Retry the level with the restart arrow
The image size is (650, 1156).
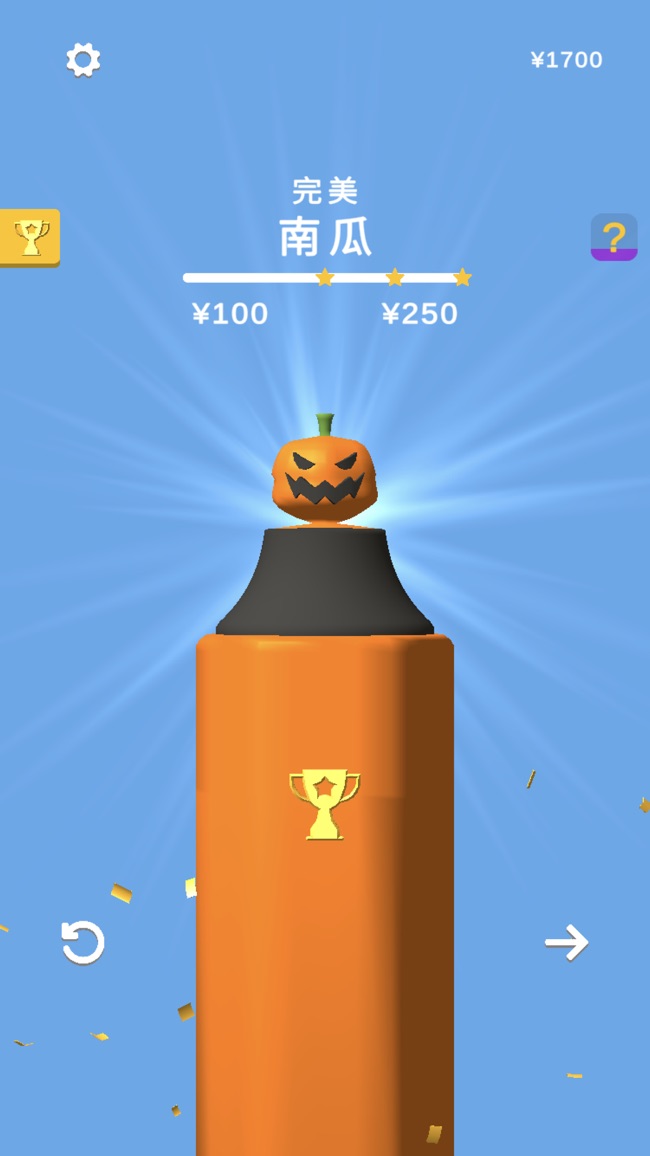pos(83,942)
